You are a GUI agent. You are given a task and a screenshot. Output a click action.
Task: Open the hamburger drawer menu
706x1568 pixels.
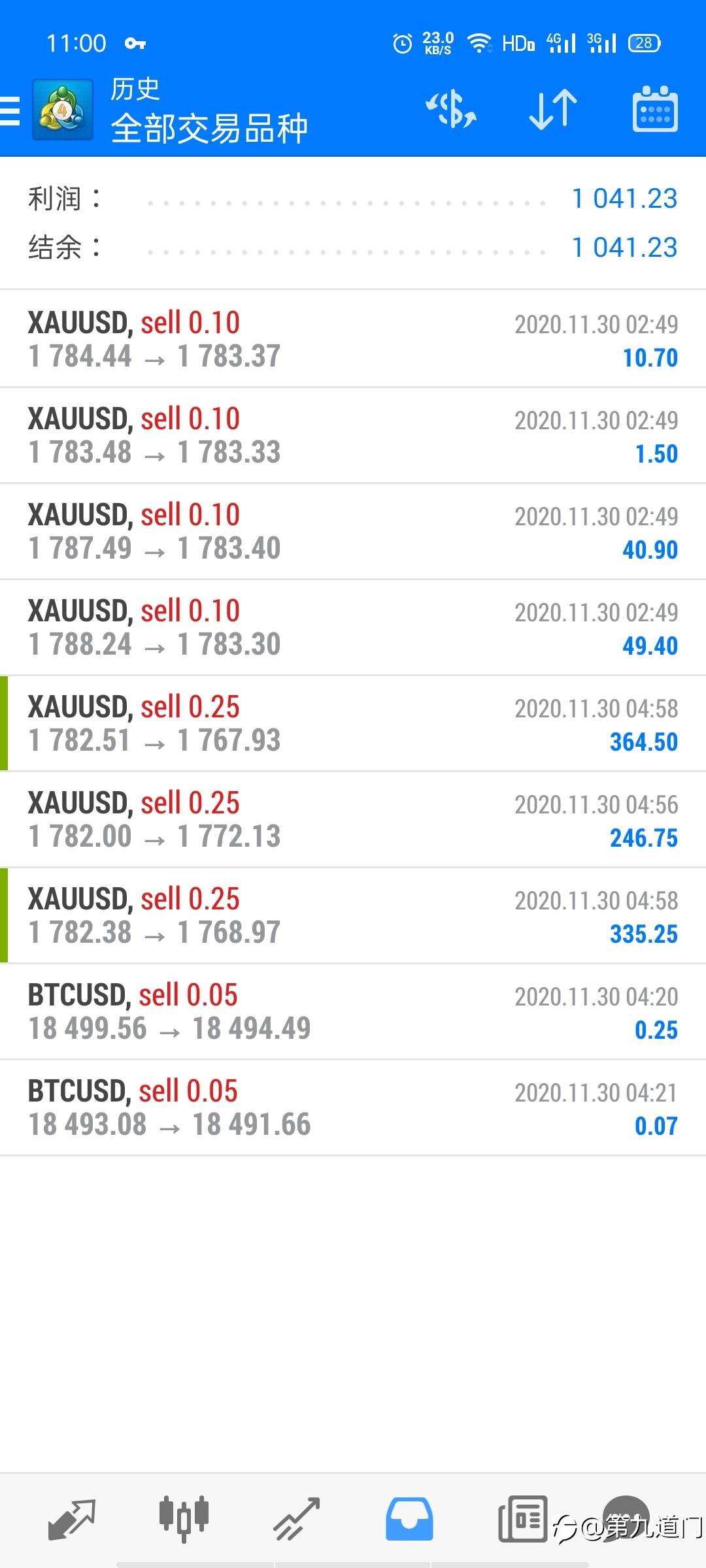point(10,110)
